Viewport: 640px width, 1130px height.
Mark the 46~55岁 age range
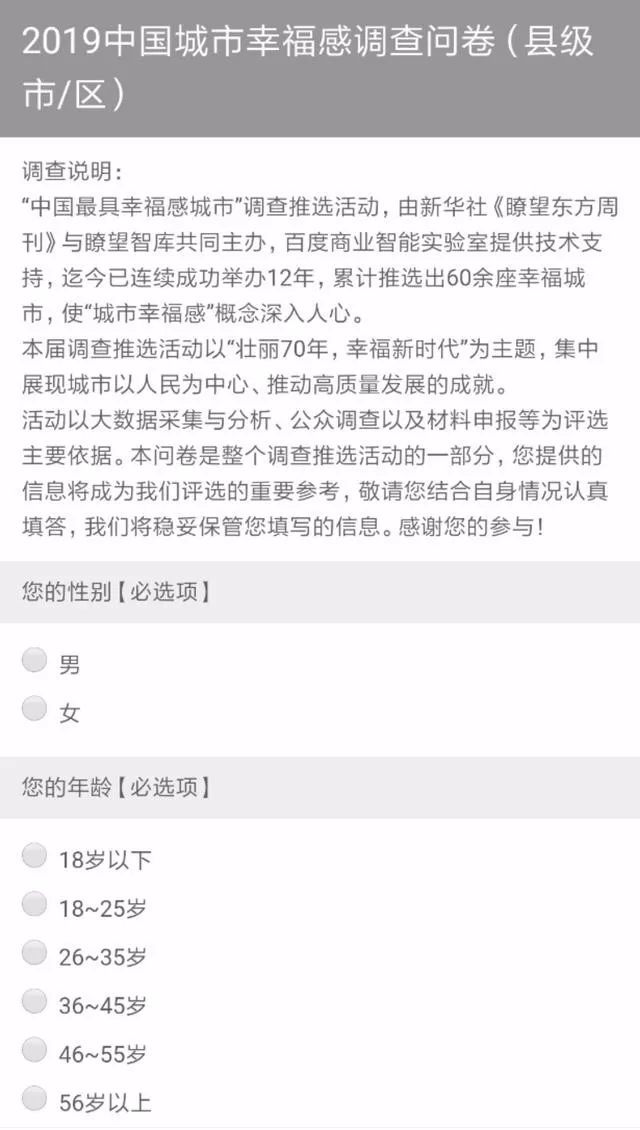(x=34, y=1050)
